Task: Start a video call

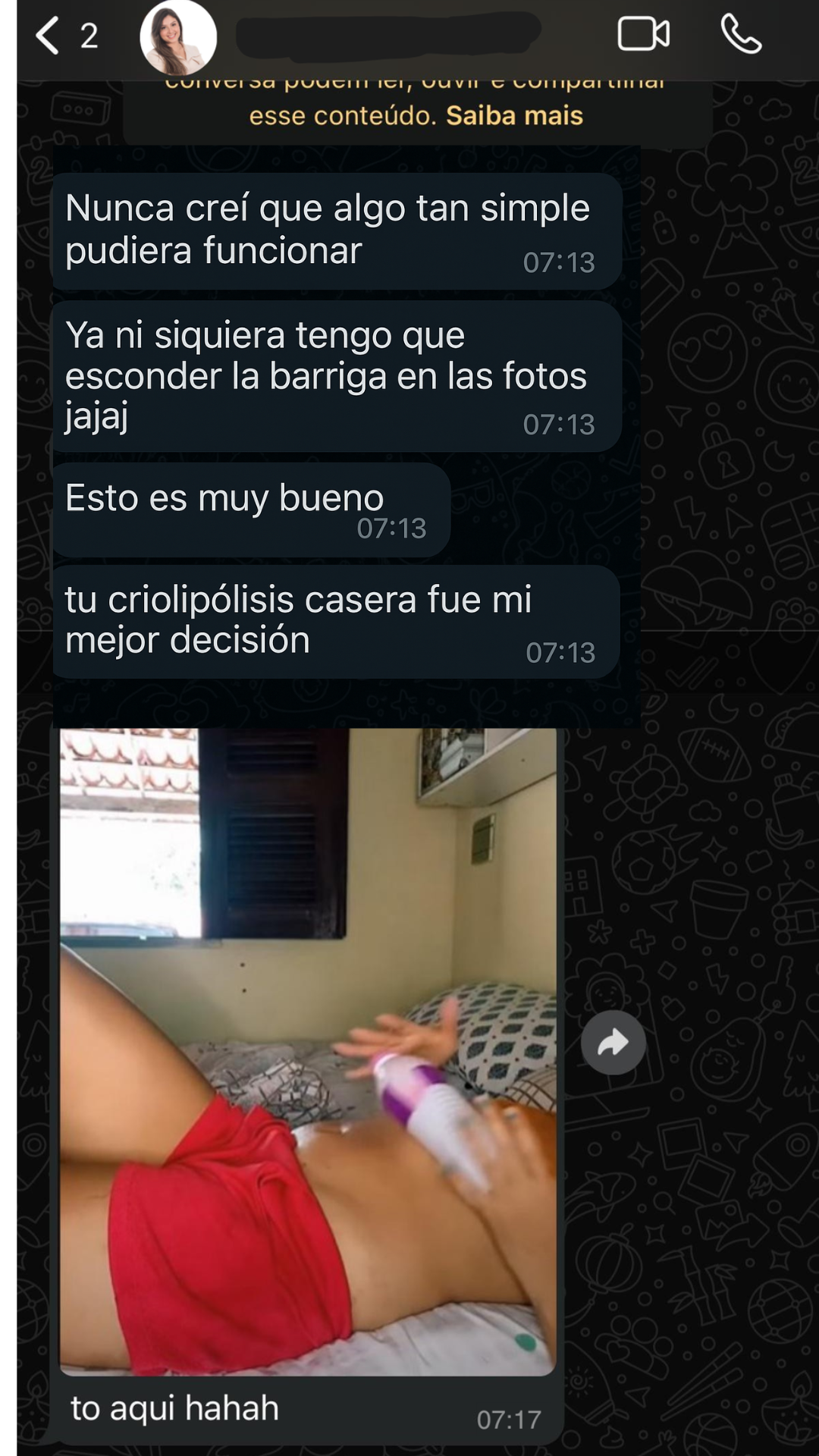Action: 643,35
